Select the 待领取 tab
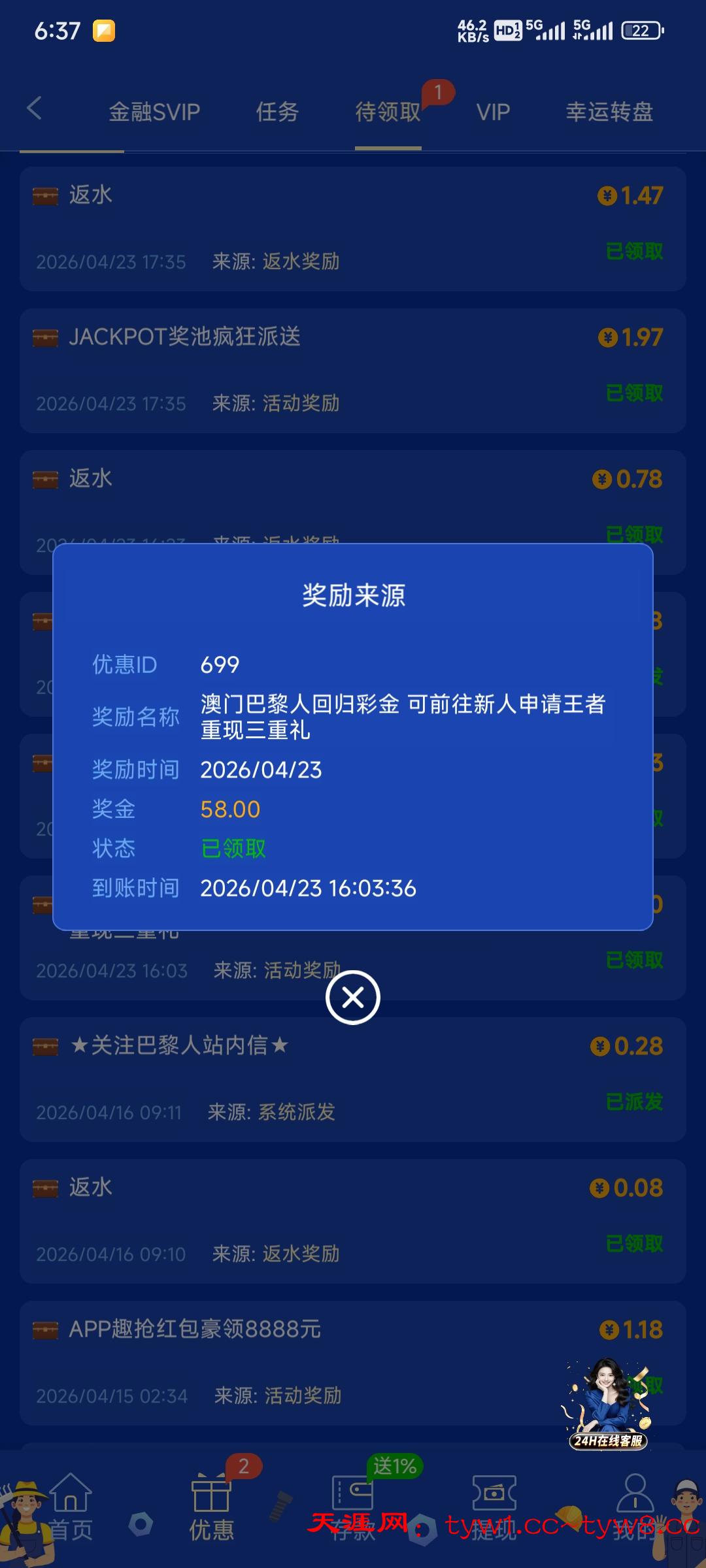Viewport: 706px width, 1568px height. pos(388,112)
